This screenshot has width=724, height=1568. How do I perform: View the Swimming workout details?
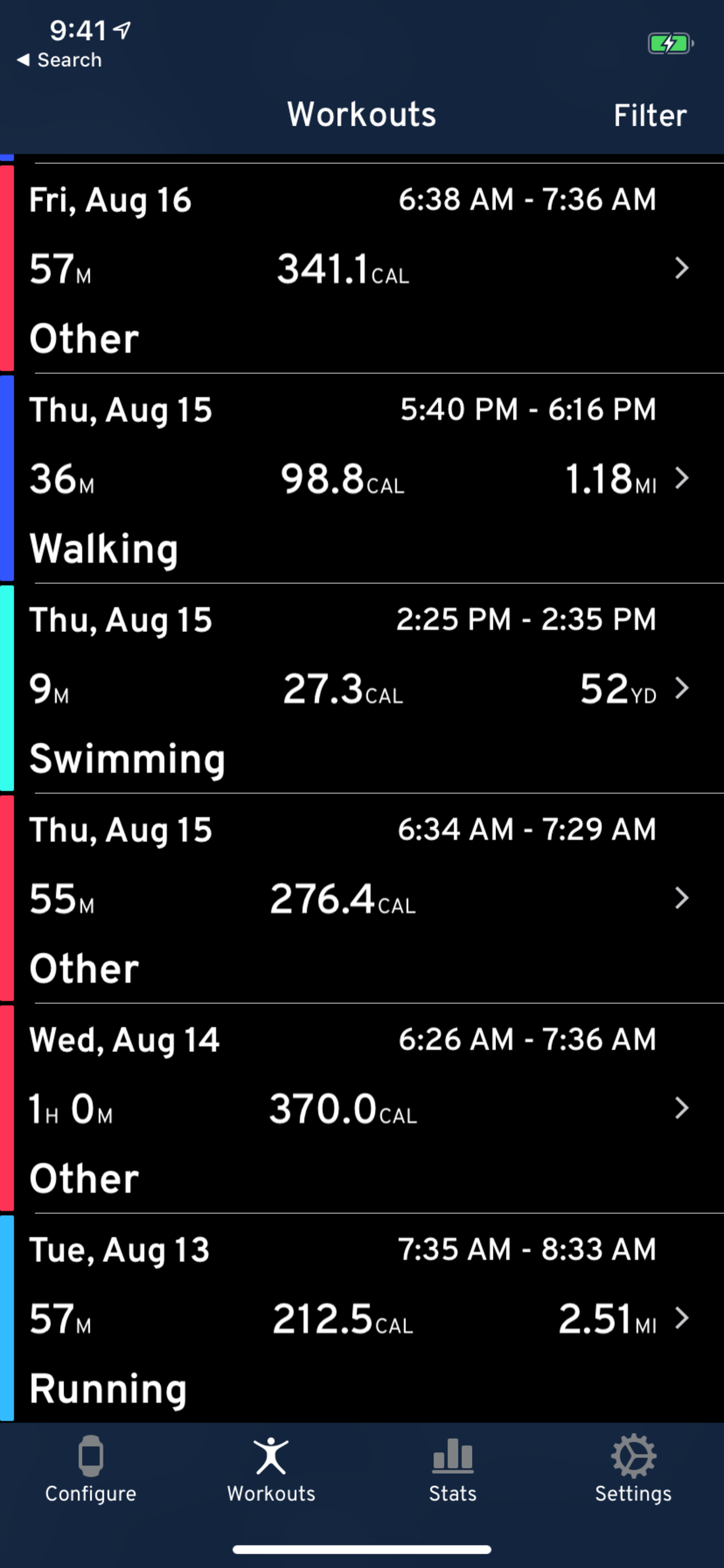(x=362, y=688)
